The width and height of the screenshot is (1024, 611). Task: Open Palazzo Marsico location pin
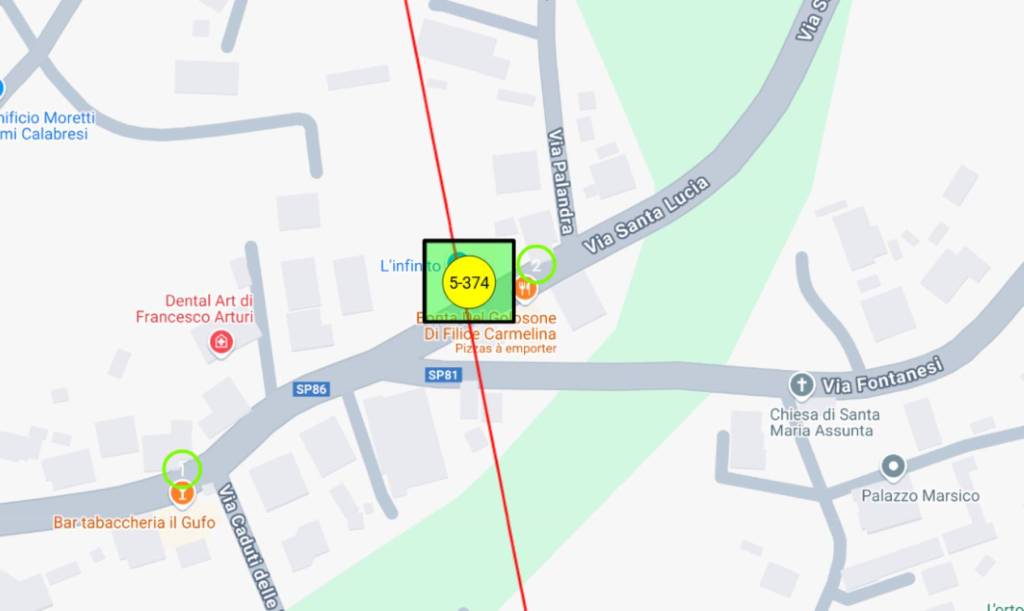click(893, 466)
